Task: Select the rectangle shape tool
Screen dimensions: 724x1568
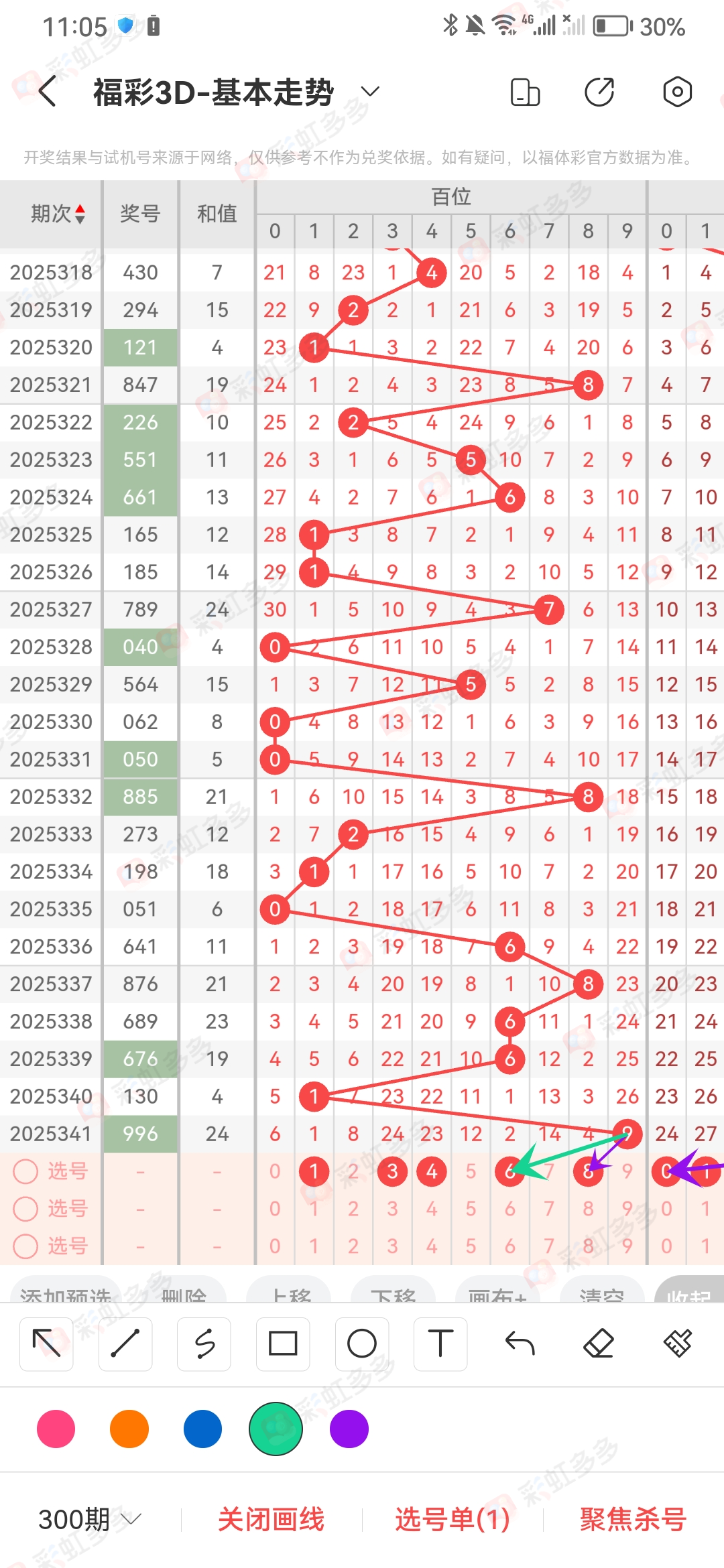Action: (x=283, y=1344)
